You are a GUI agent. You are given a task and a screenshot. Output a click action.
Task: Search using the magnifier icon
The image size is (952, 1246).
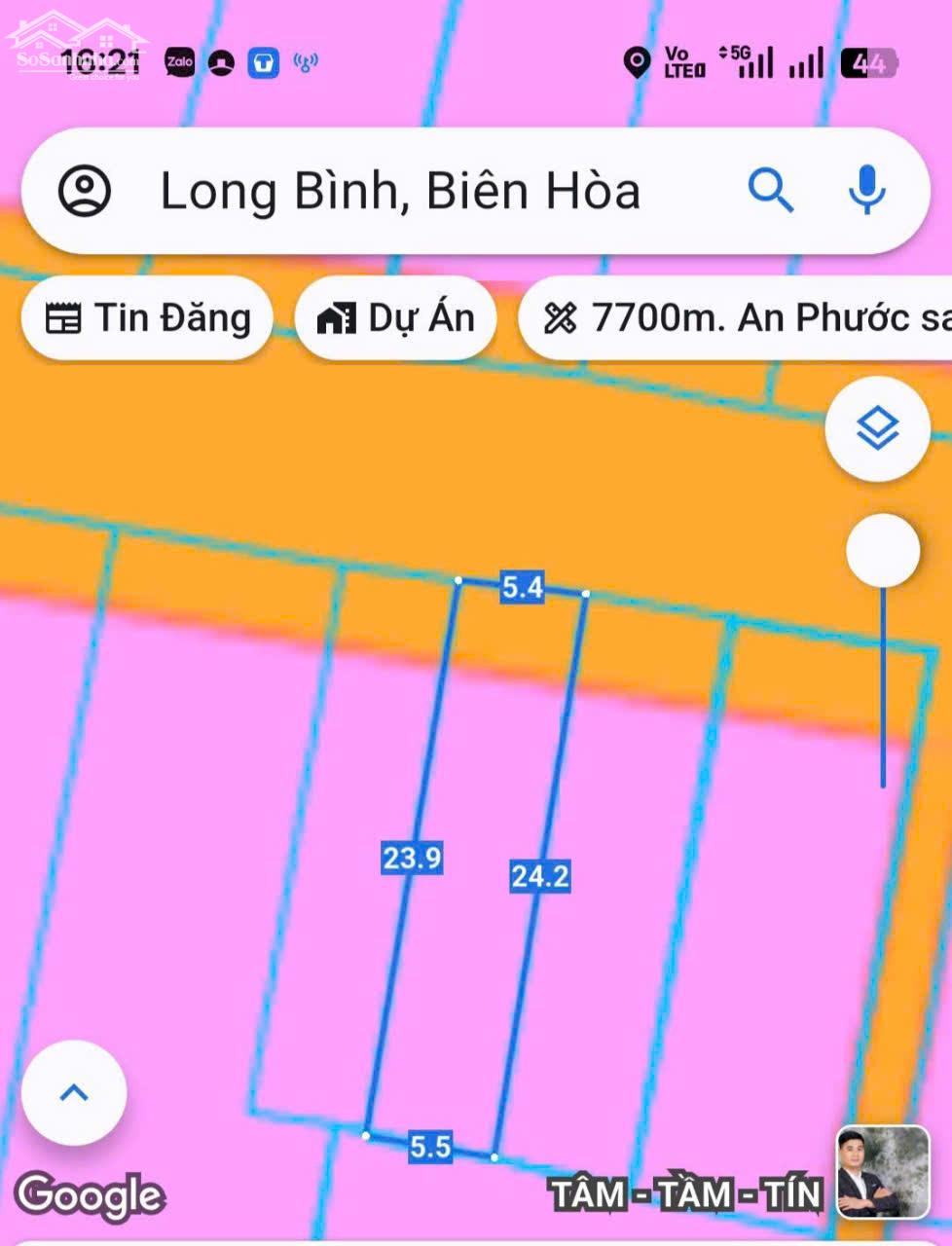point(770,190)
